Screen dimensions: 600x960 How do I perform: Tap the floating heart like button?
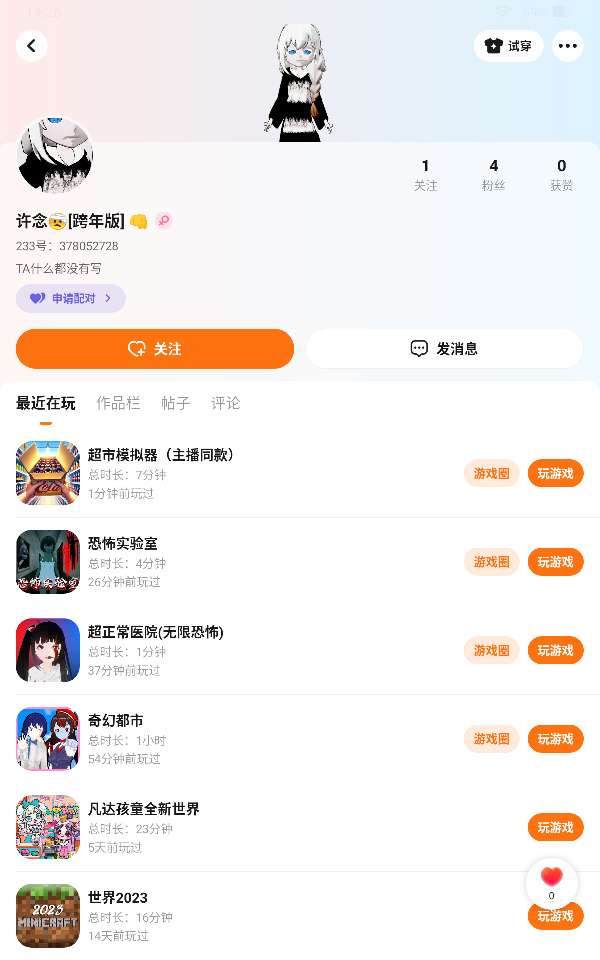551,880
